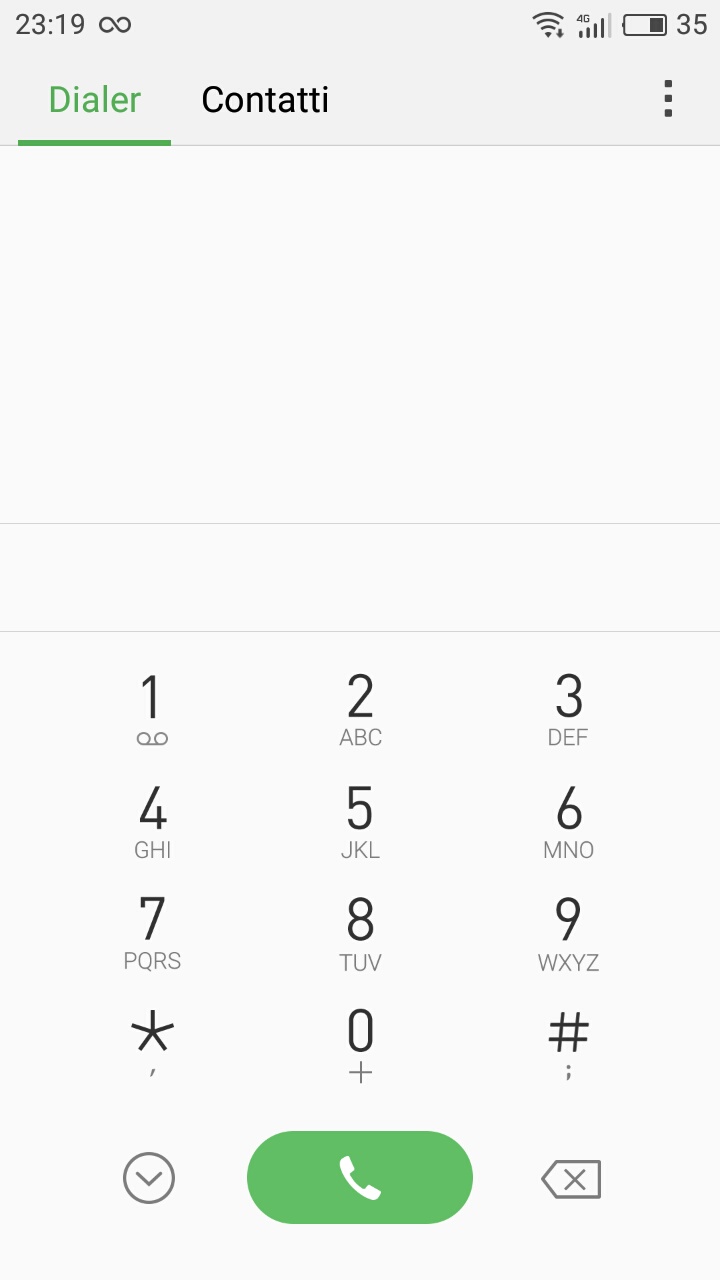The height and width of the screenshot is (1280, 720).
Task: Tap digit 7 PQRS
Action: click(152, 934)
